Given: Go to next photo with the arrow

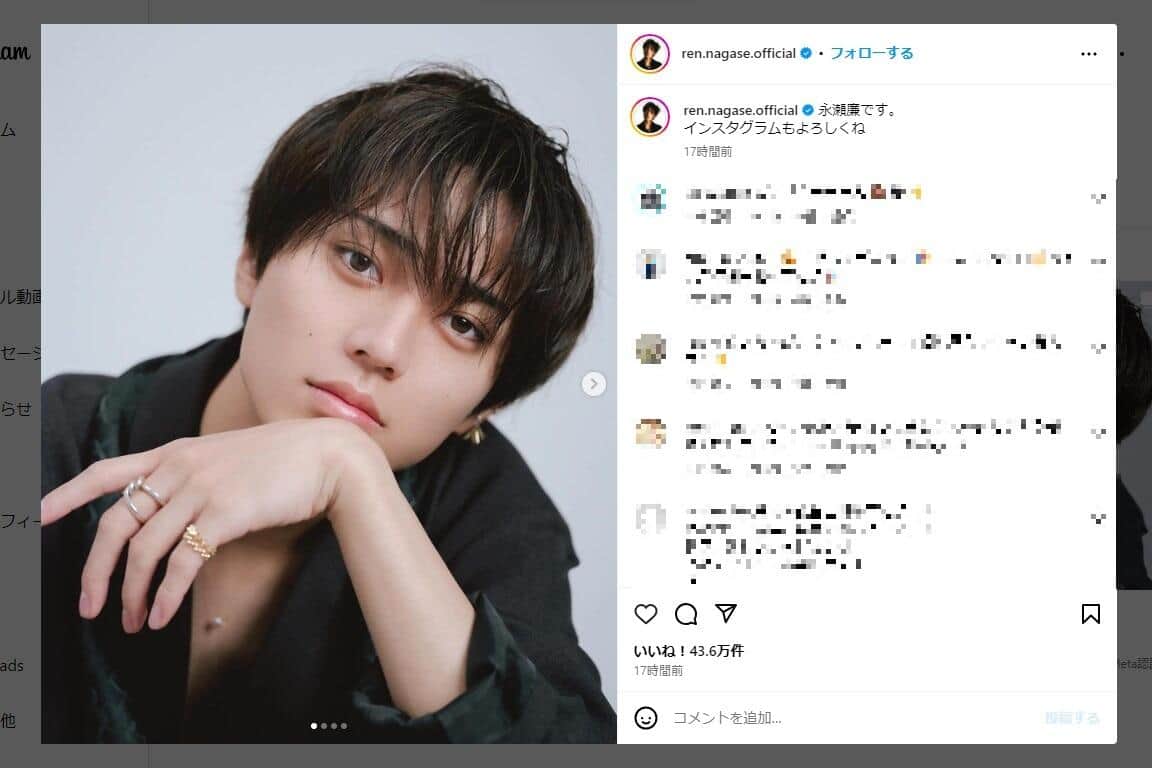Looking at the screenshot, I should [x=594, y=384].
